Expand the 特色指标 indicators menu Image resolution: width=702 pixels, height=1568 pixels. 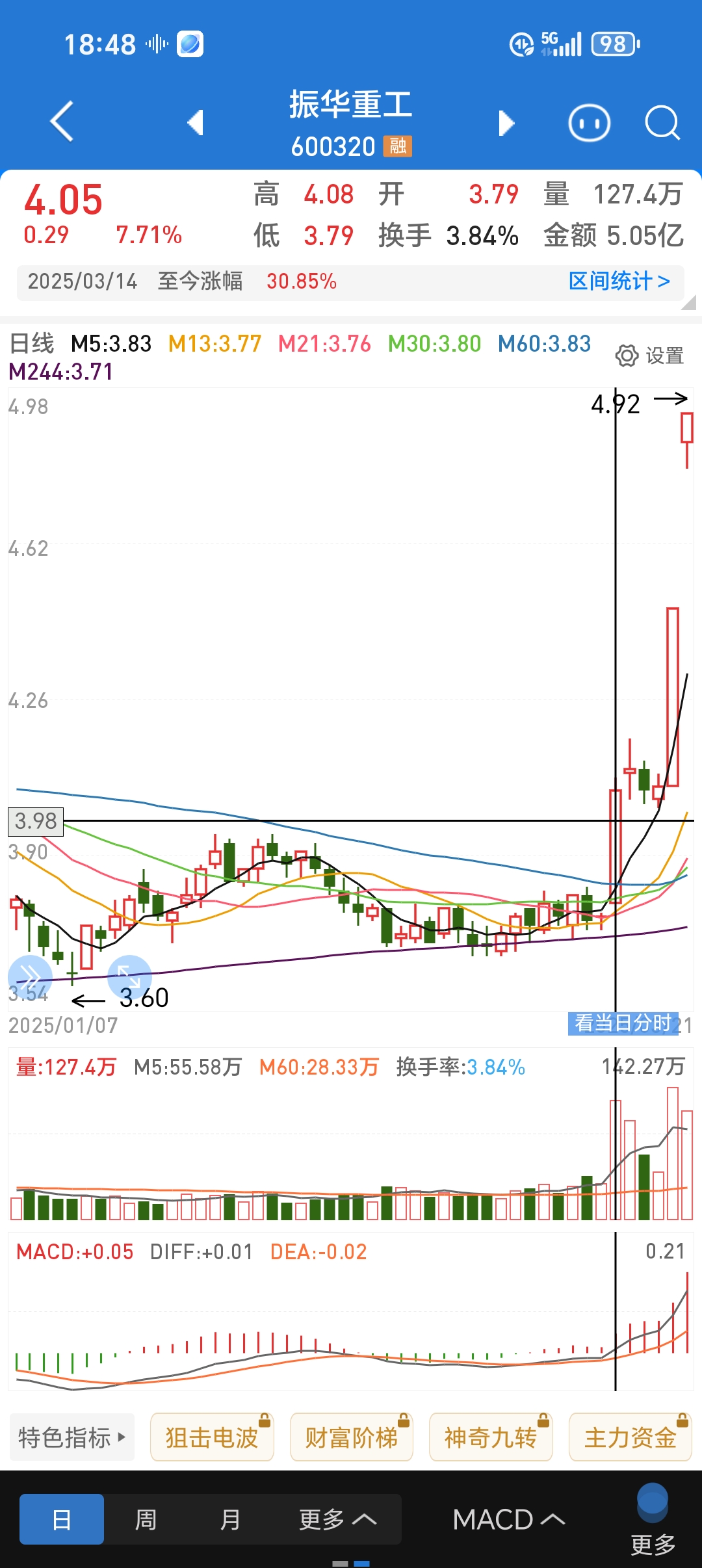(x=72, y=1437)
